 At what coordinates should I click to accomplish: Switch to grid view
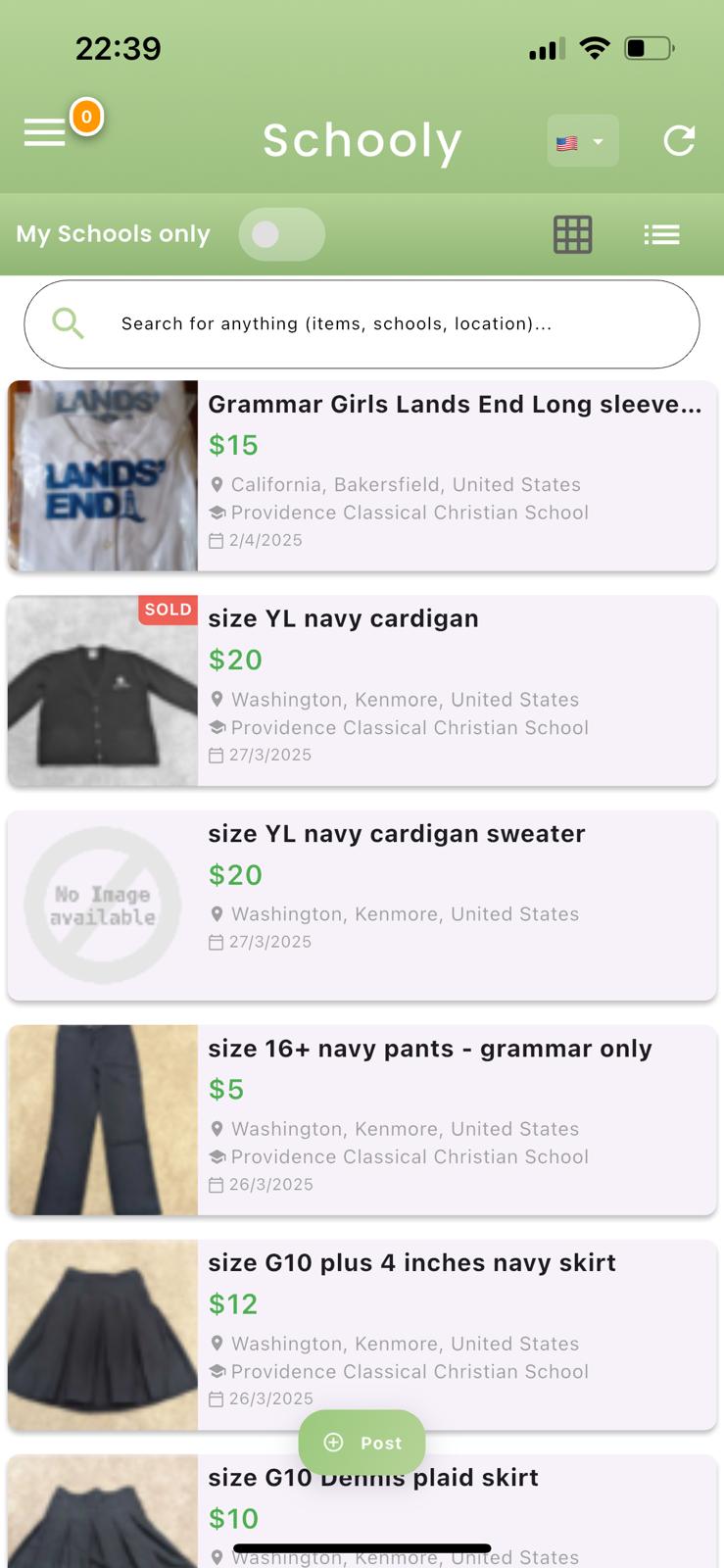coord(572,234)
